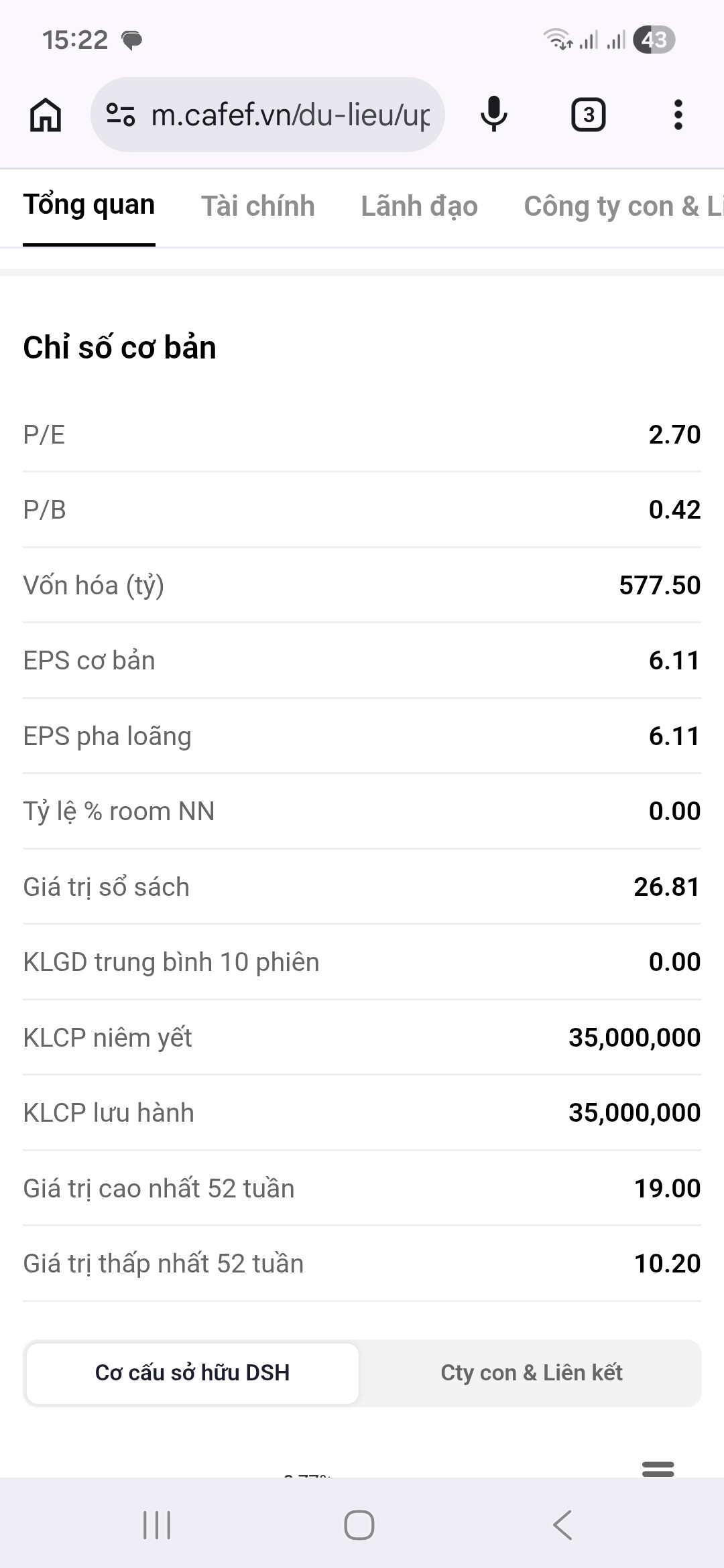Viewport: 724px width, 1568px height.
Task: Open the chart hamburger menu icon
Action: [658, 1469]
